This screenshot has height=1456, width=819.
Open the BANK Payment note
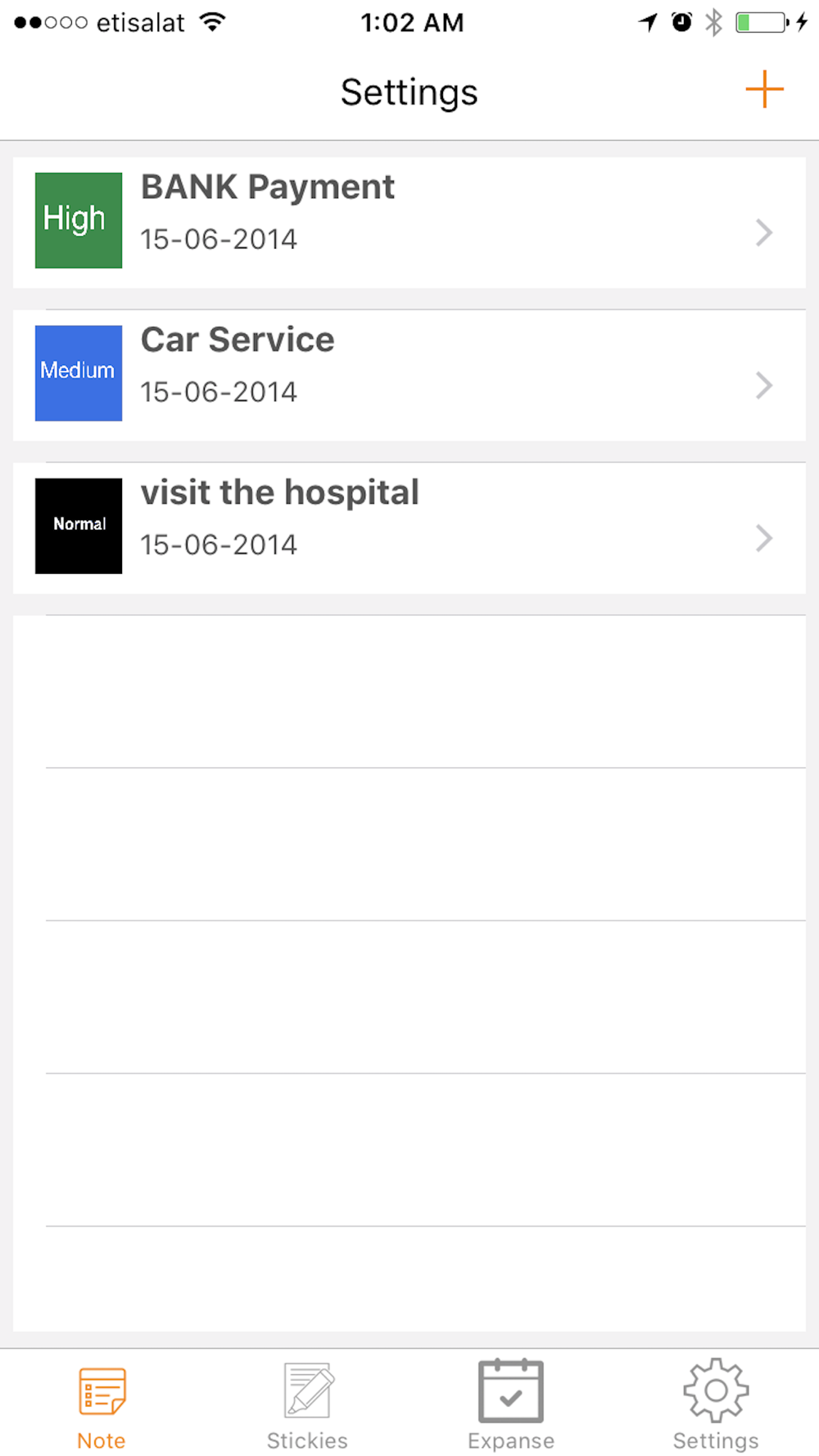tap(409, 223)
